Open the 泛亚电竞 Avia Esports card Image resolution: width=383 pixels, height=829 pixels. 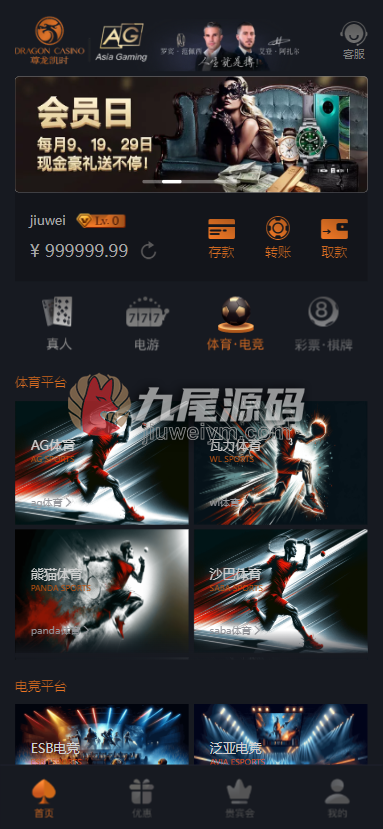coord(281,734)
